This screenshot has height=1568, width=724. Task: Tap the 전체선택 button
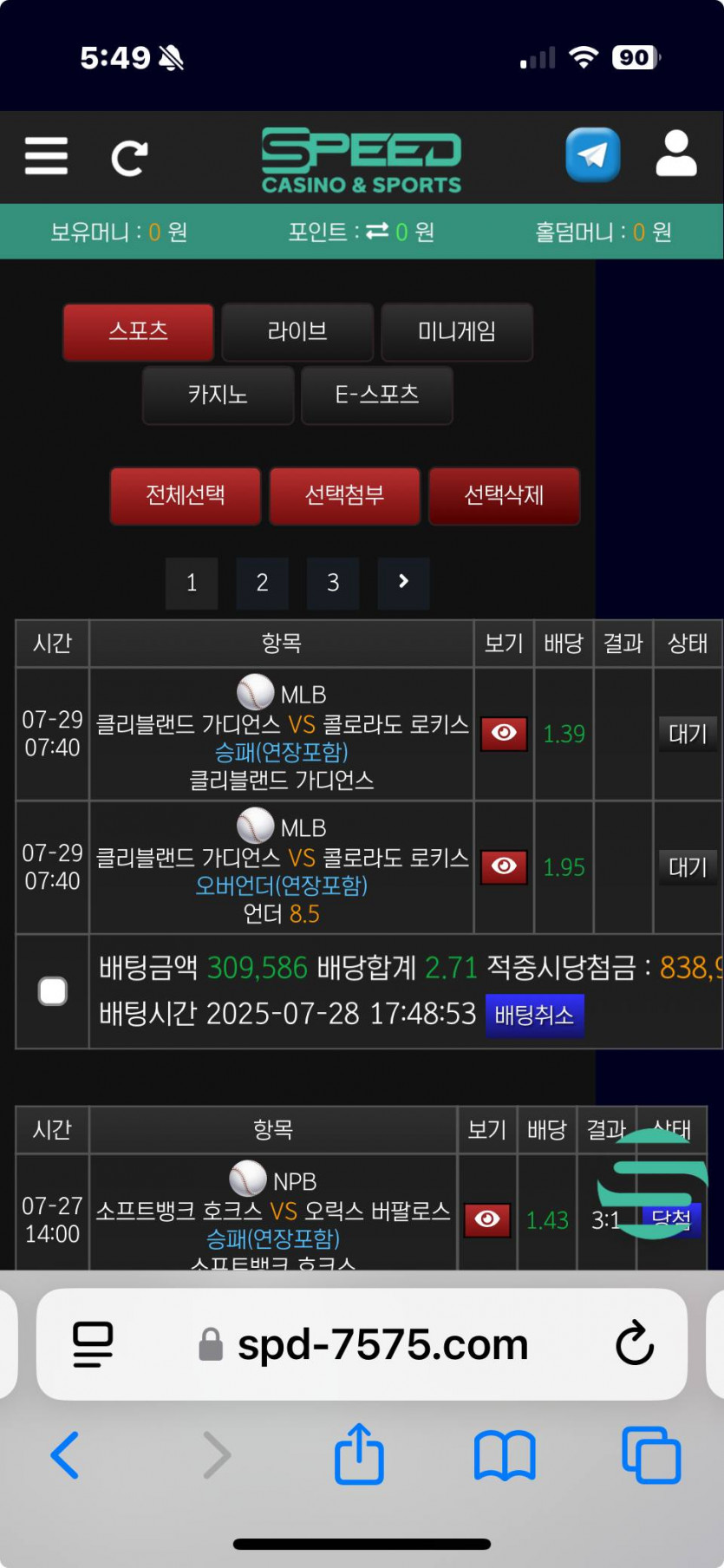(x=186, y=495)
